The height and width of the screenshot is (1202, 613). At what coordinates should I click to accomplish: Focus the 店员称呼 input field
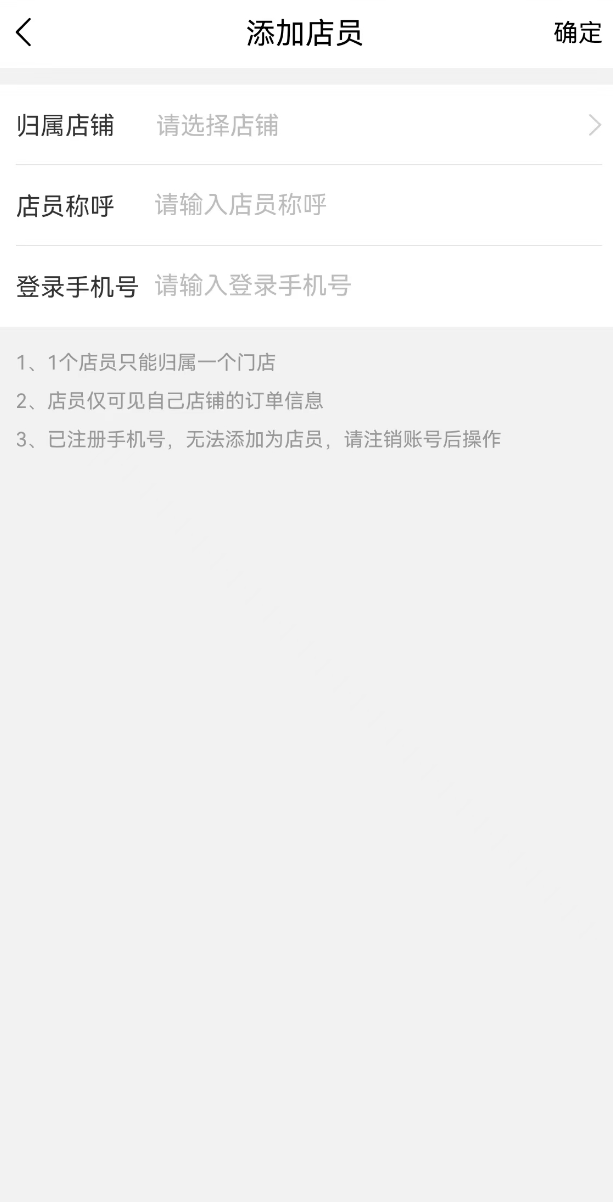pos(377,206)
